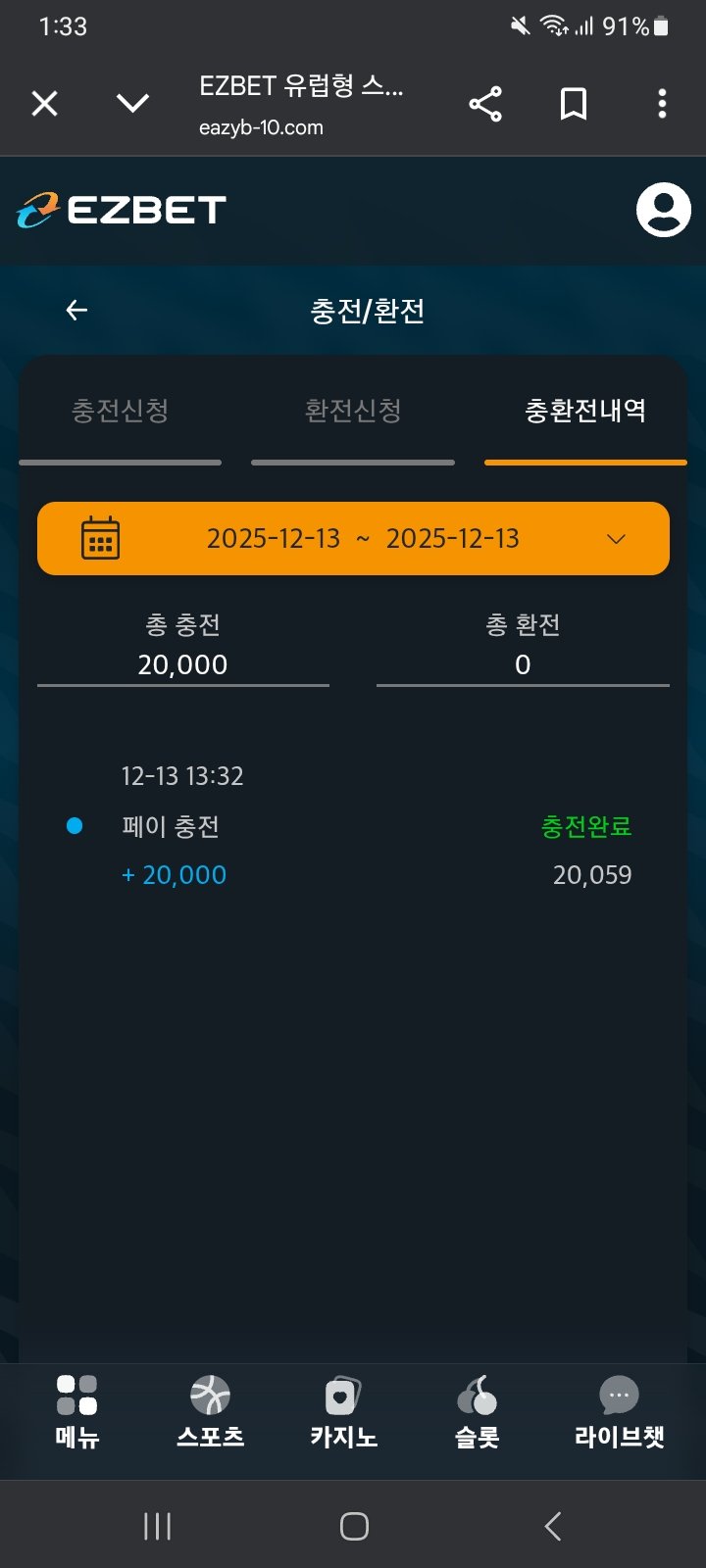The height and width of the screenshot is (1568, 706).
Task: Open the 메뉴 navigation item
Action: [77, 1411]
